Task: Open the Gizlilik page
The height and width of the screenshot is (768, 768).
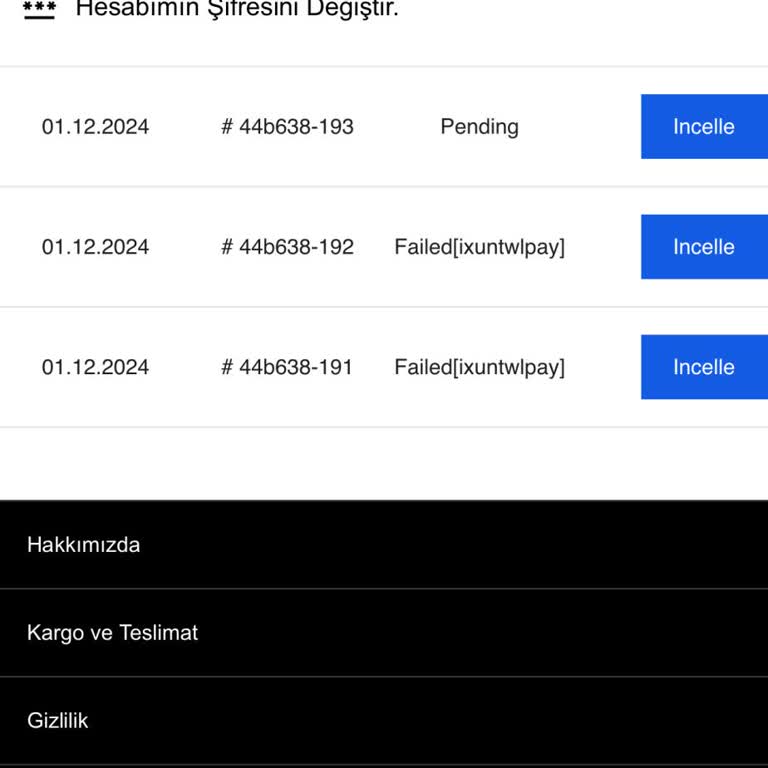Action: click(58, 721)
